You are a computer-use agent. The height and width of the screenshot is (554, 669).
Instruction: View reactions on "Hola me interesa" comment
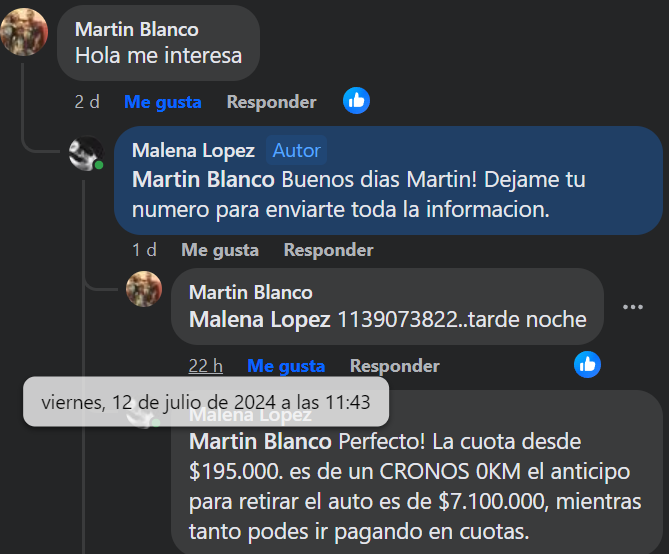click(356, 100)
